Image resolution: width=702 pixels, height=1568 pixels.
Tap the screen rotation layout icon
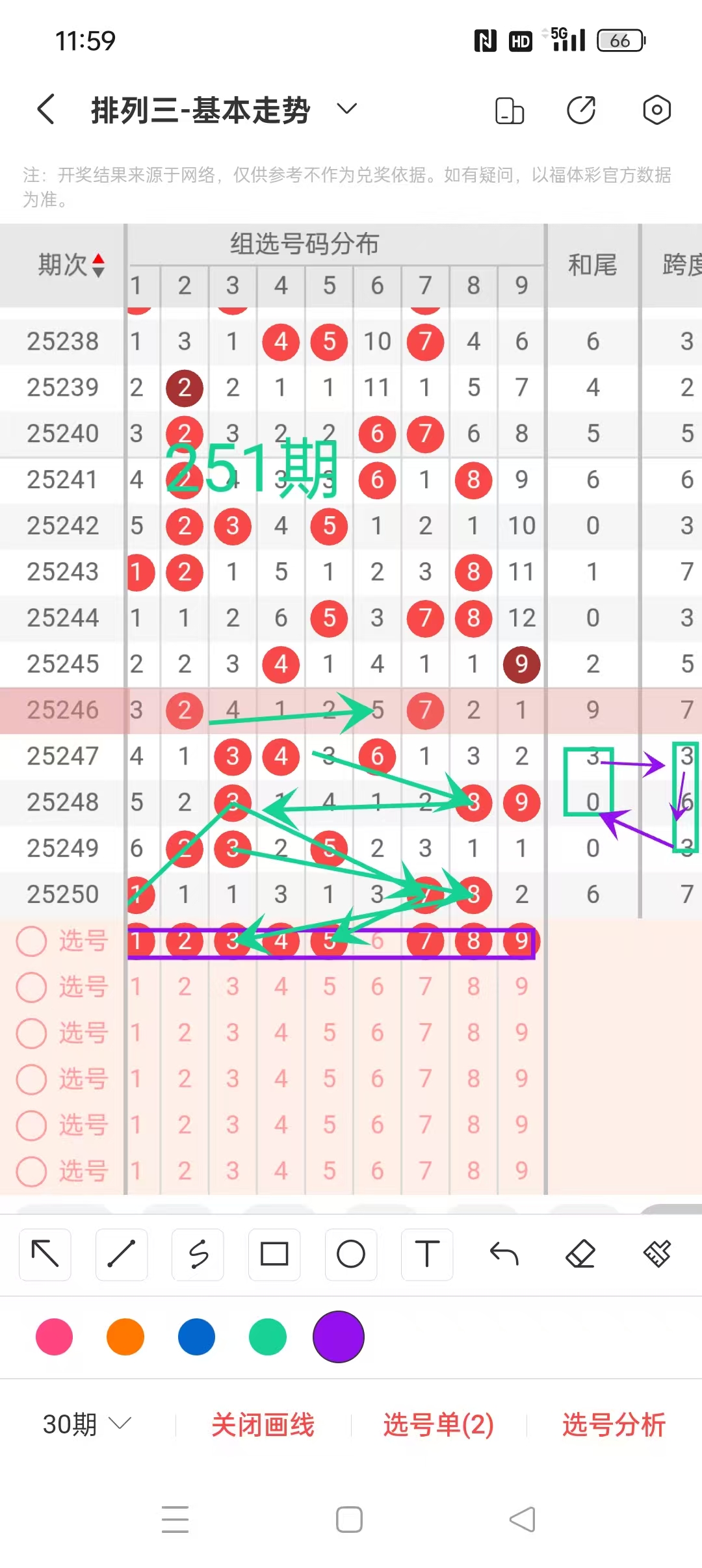click(x=509, y=110)
